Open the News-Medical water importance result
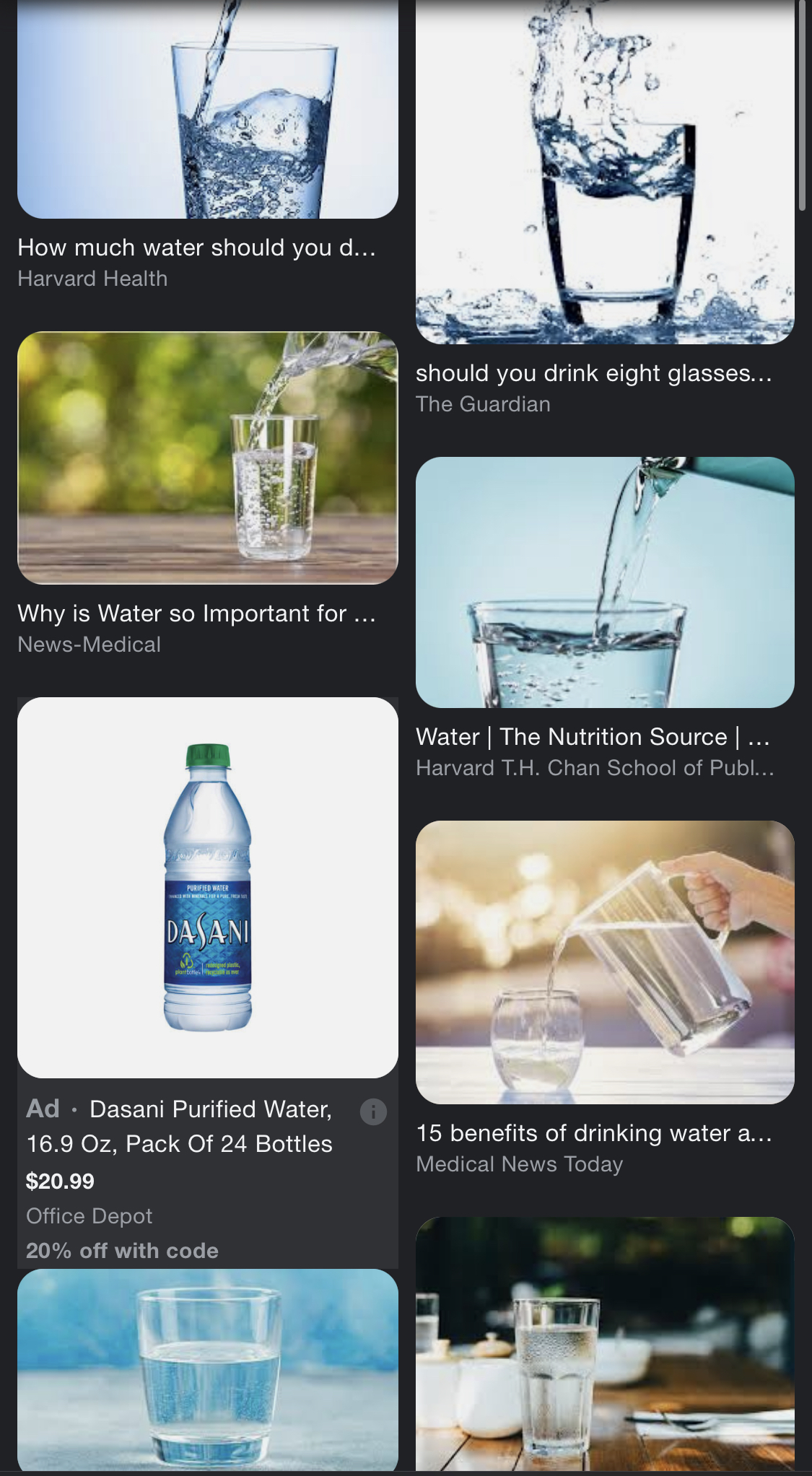This screenshot has height=1476, width=812. tap(208, 458)
